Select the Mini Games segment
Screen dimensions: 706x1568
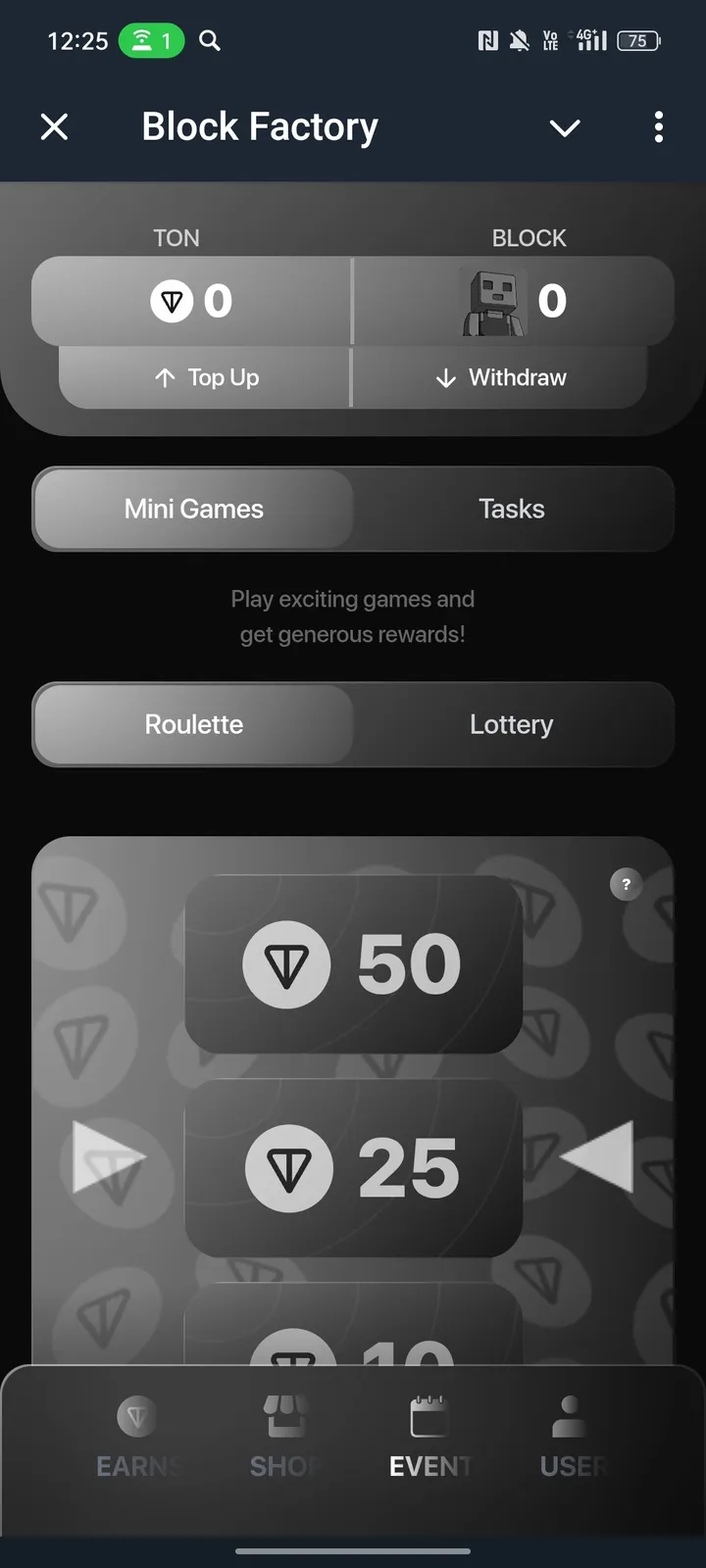(x=194, y=509)
